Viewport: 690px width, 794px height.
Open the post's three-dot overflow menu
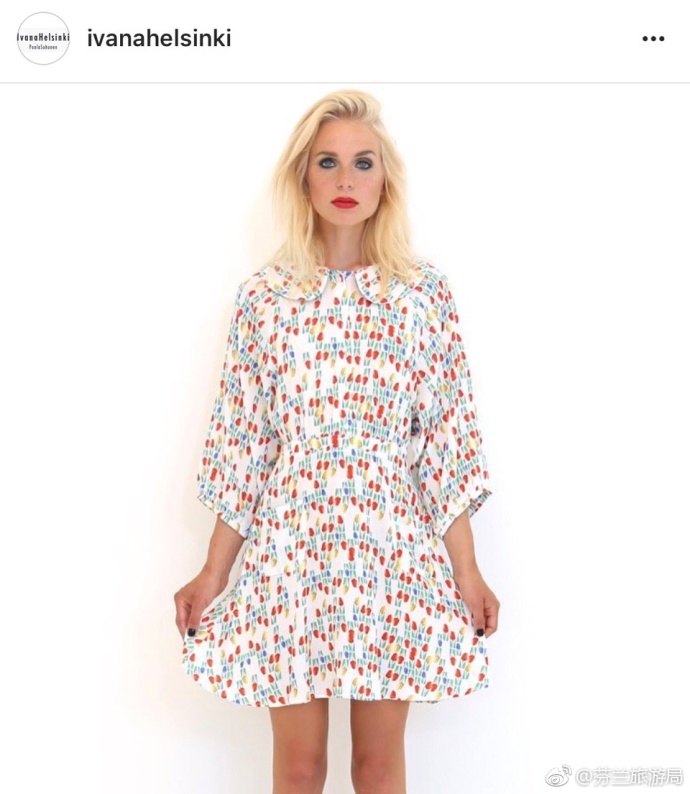[653, 39]
